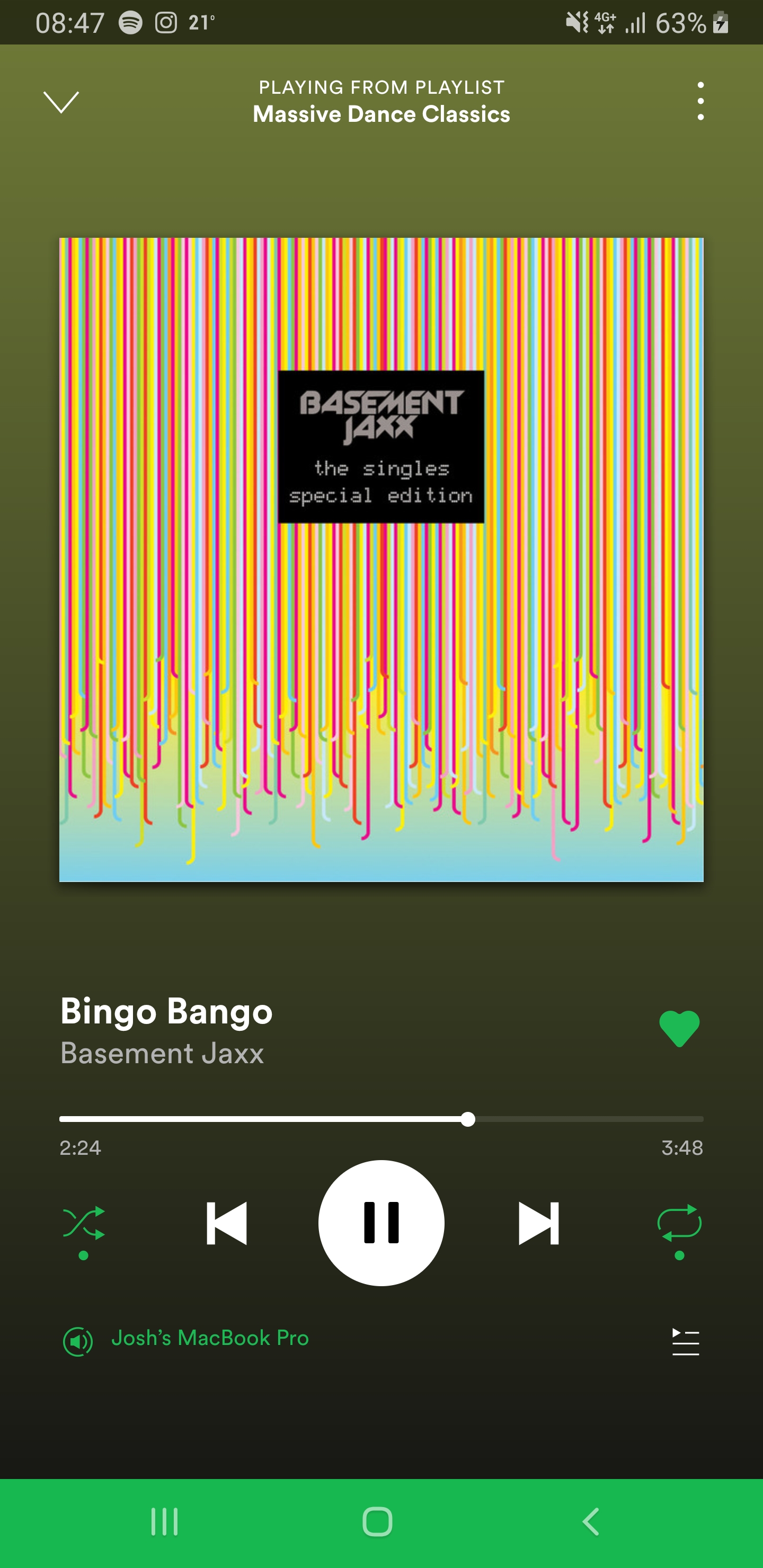
Task: Pause the current song
Action: click(x=381, y=1223)
